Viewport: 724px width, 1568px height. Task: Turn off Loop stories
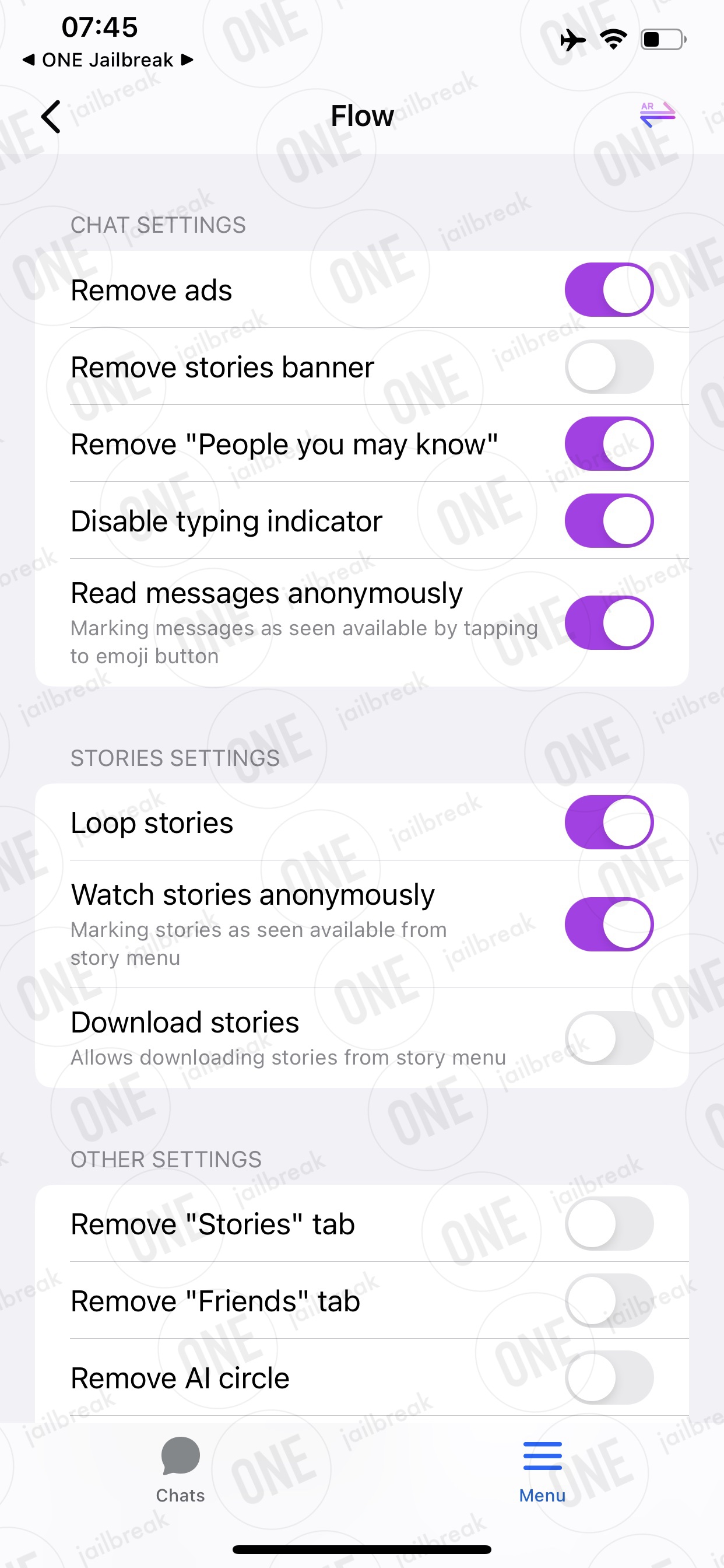coord(609,822)
